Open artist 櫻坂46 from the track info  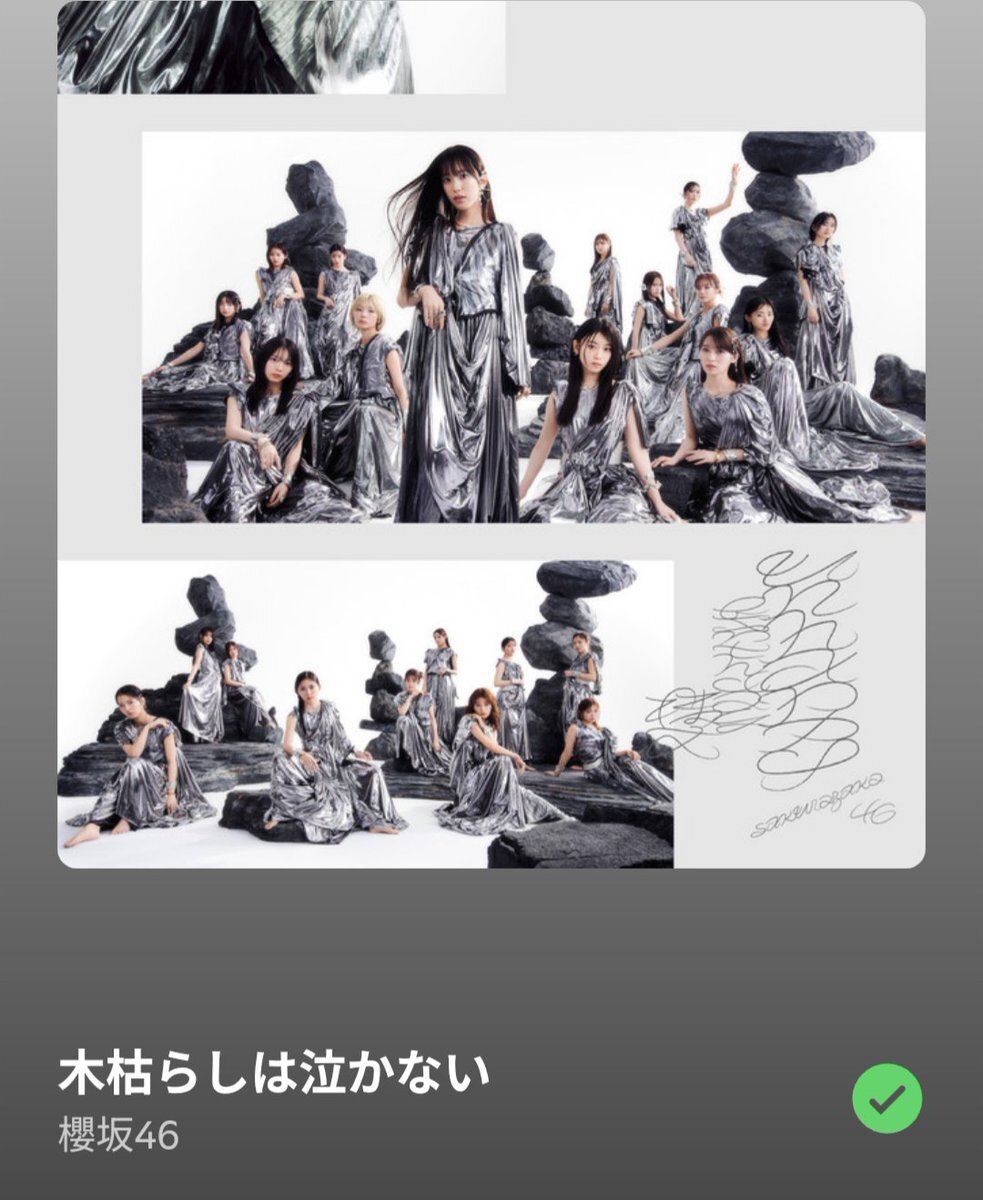point(118,1137)
